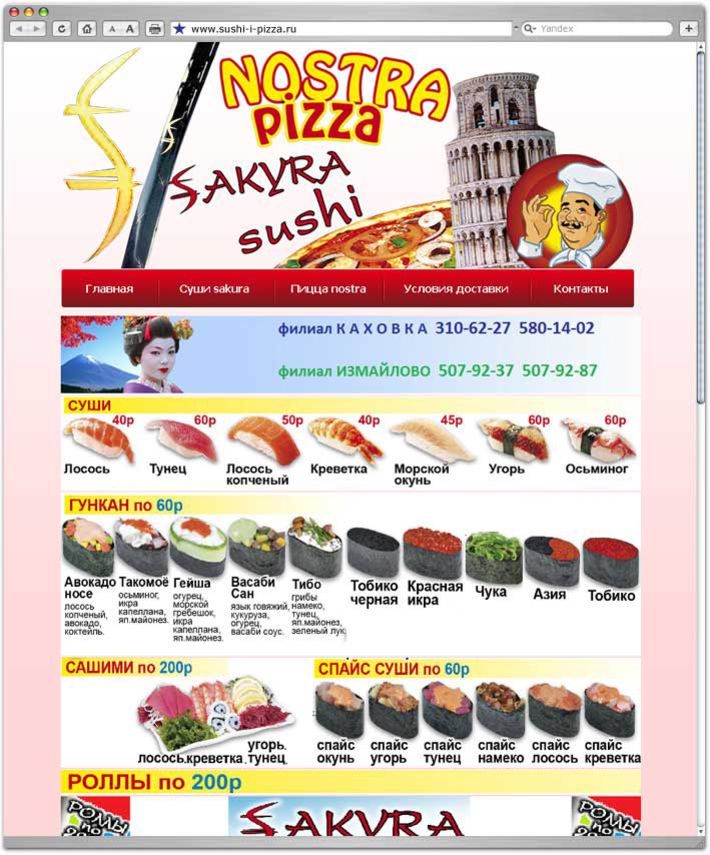Open the Главная page
This screenshot has width=710, height=855.
(109, 289)
